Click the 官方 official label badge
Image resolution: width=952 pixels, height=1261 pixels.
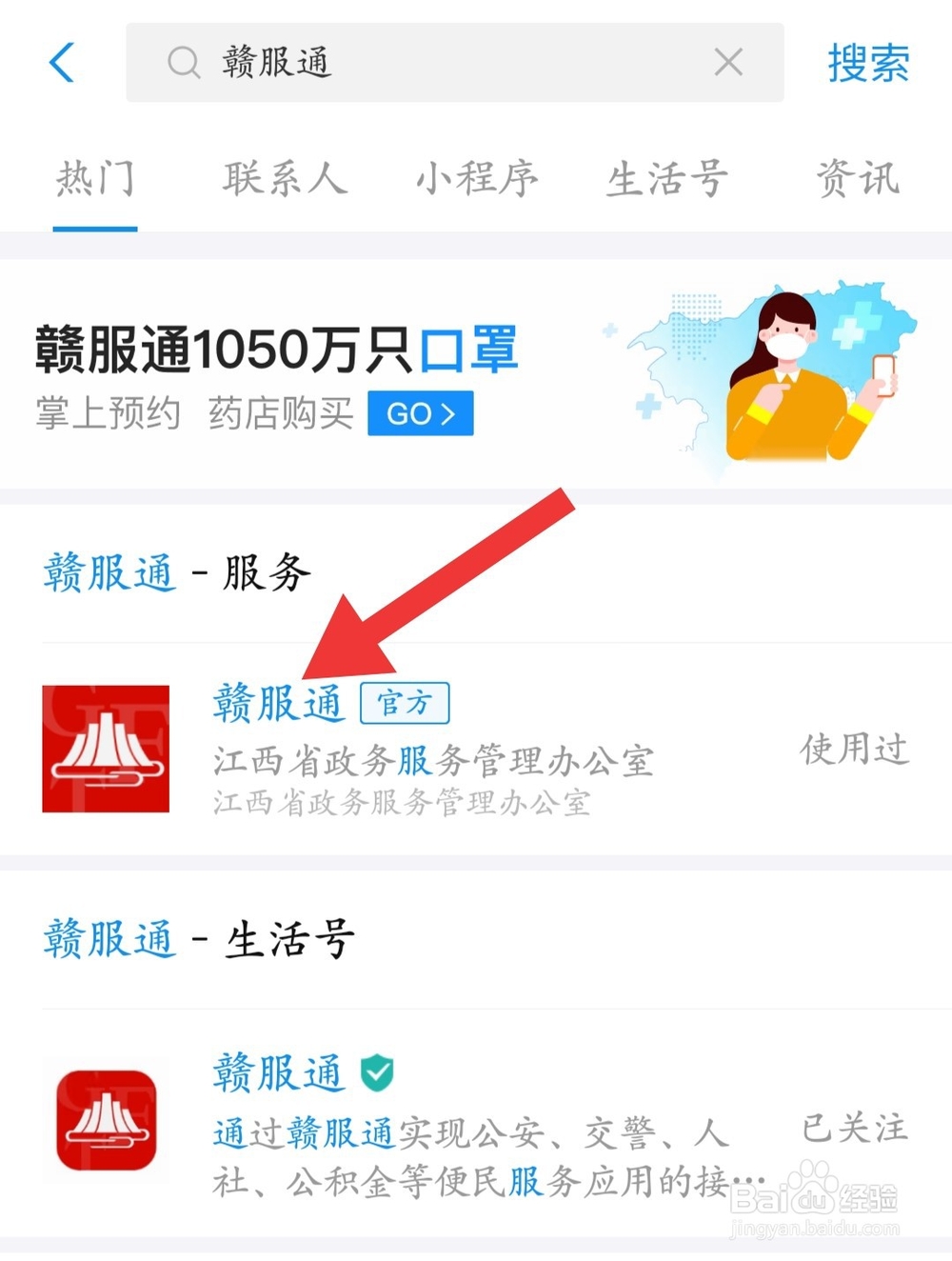[406, 702]
